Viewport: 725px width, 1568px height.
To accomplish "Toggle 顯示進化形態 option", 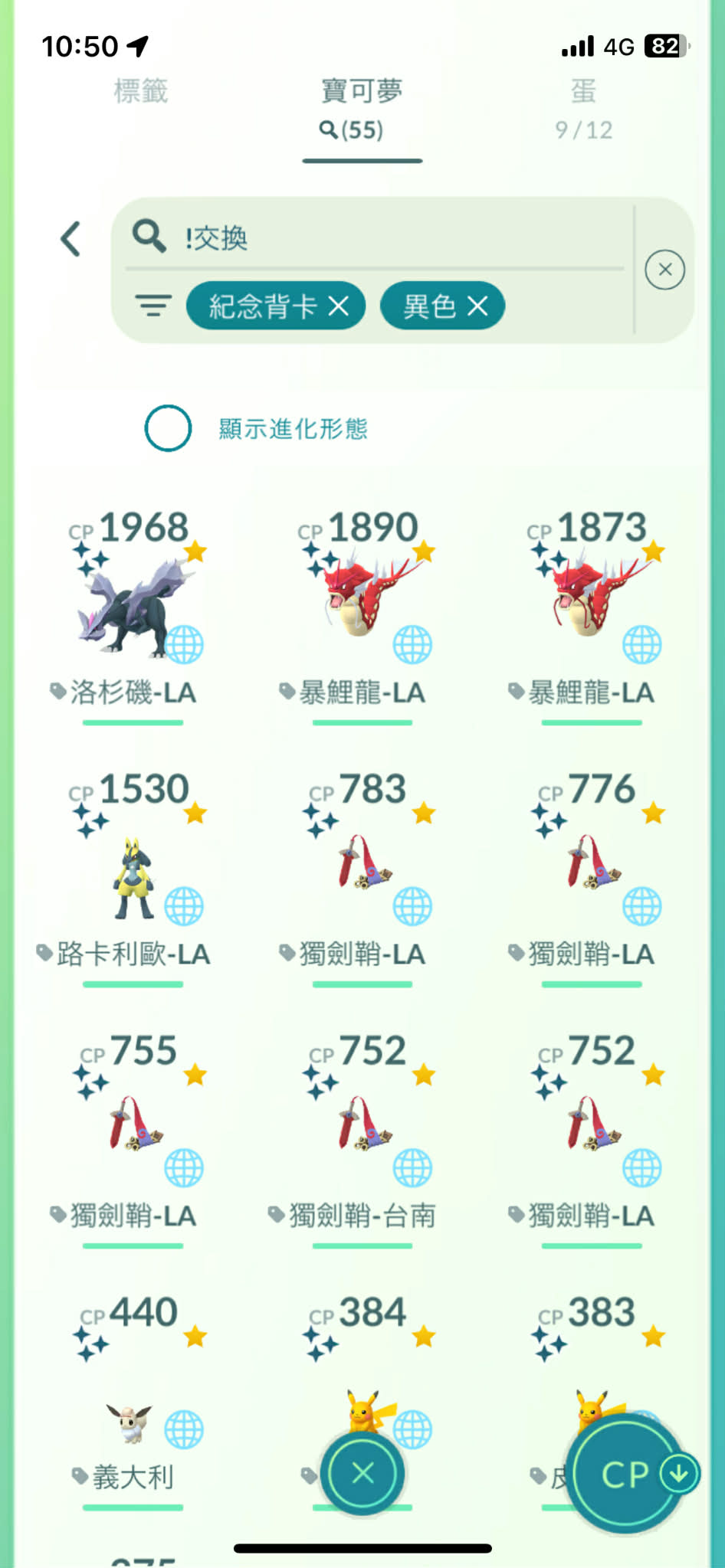I will click(168, 428).
